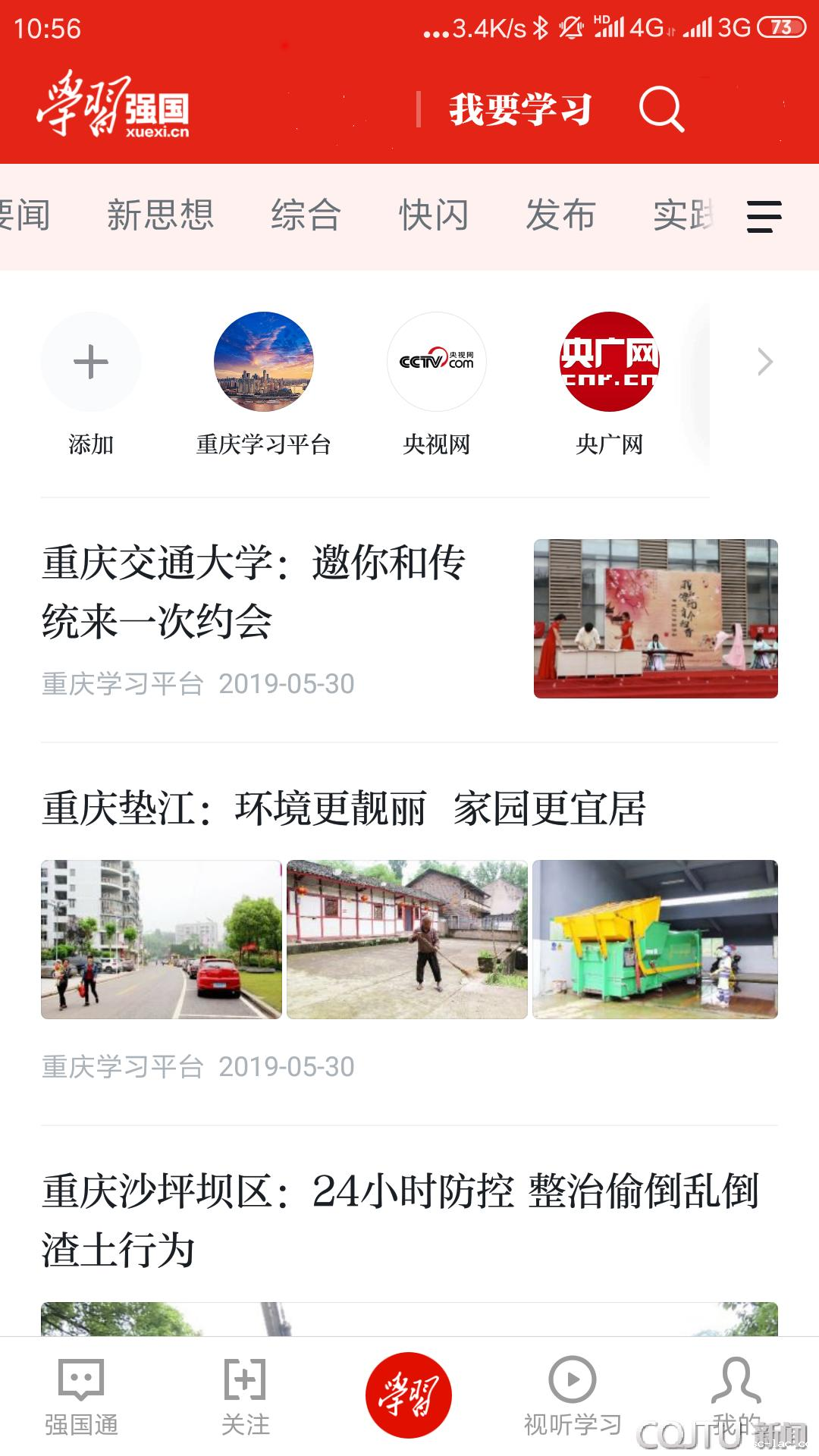Open the 重庆交通大学 article
The width and height of the screenshot is (819, 1456).
[254, 591]
